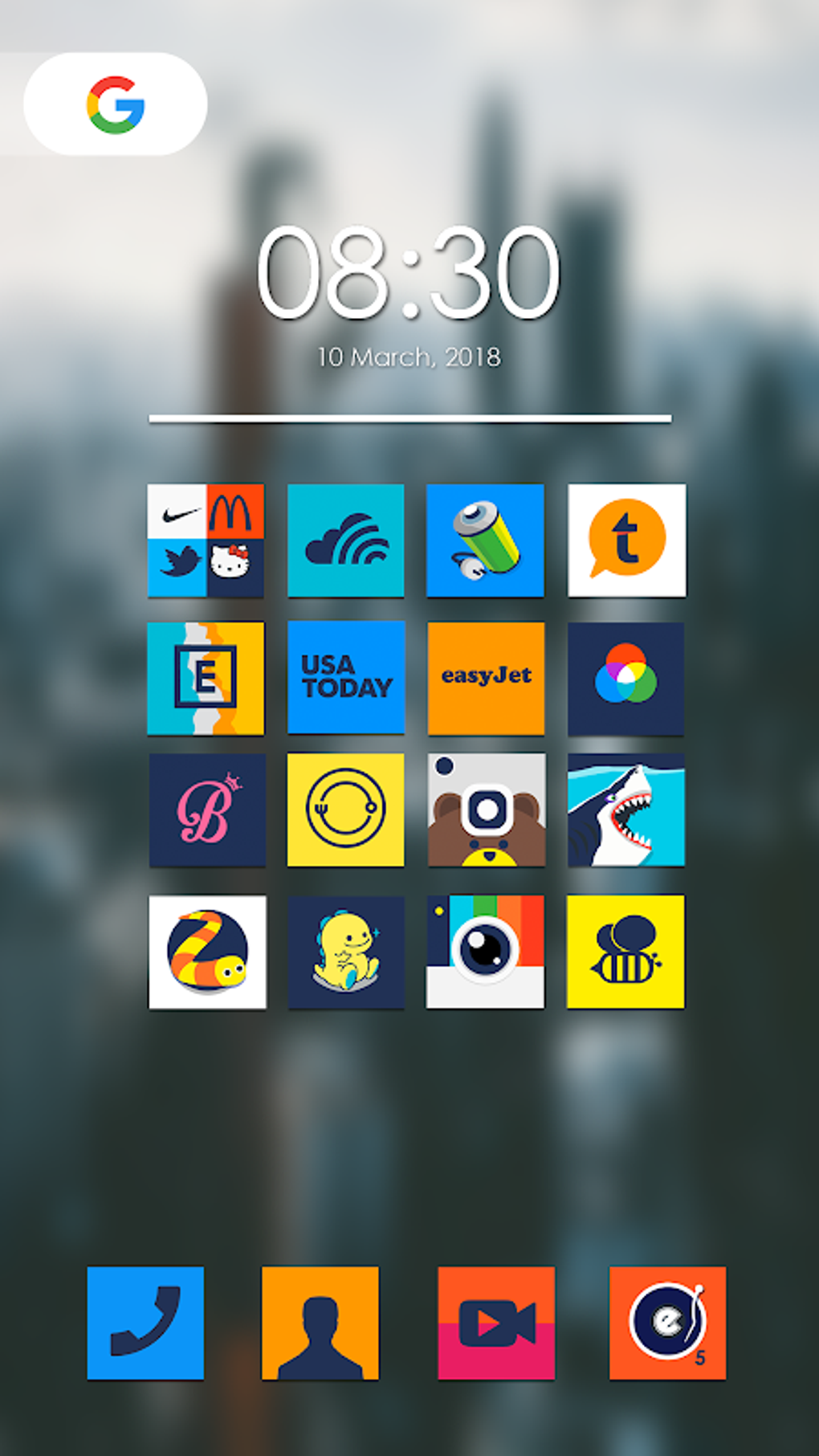Open the app with overlapping color circles
The width and height of the screenshot is (819, 1456).
pyautogui.click(x=626, y=679)
